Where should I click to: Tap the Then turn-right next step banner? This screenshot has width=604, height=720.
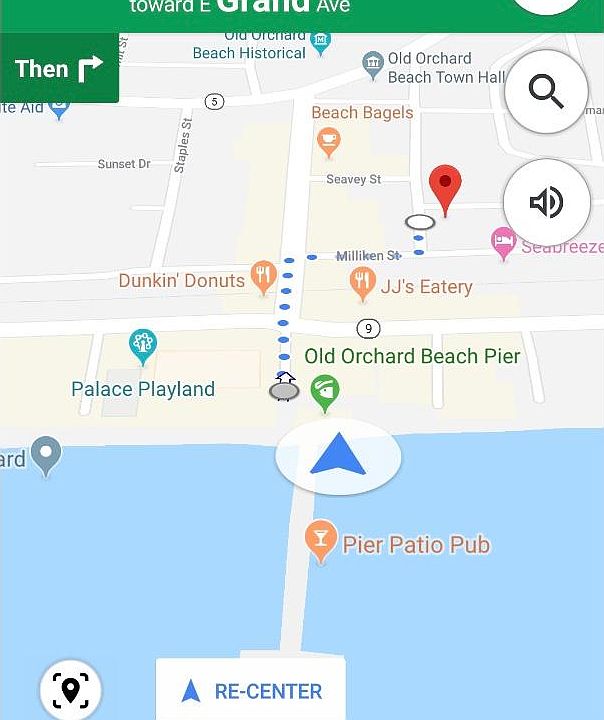click(59, 68)
